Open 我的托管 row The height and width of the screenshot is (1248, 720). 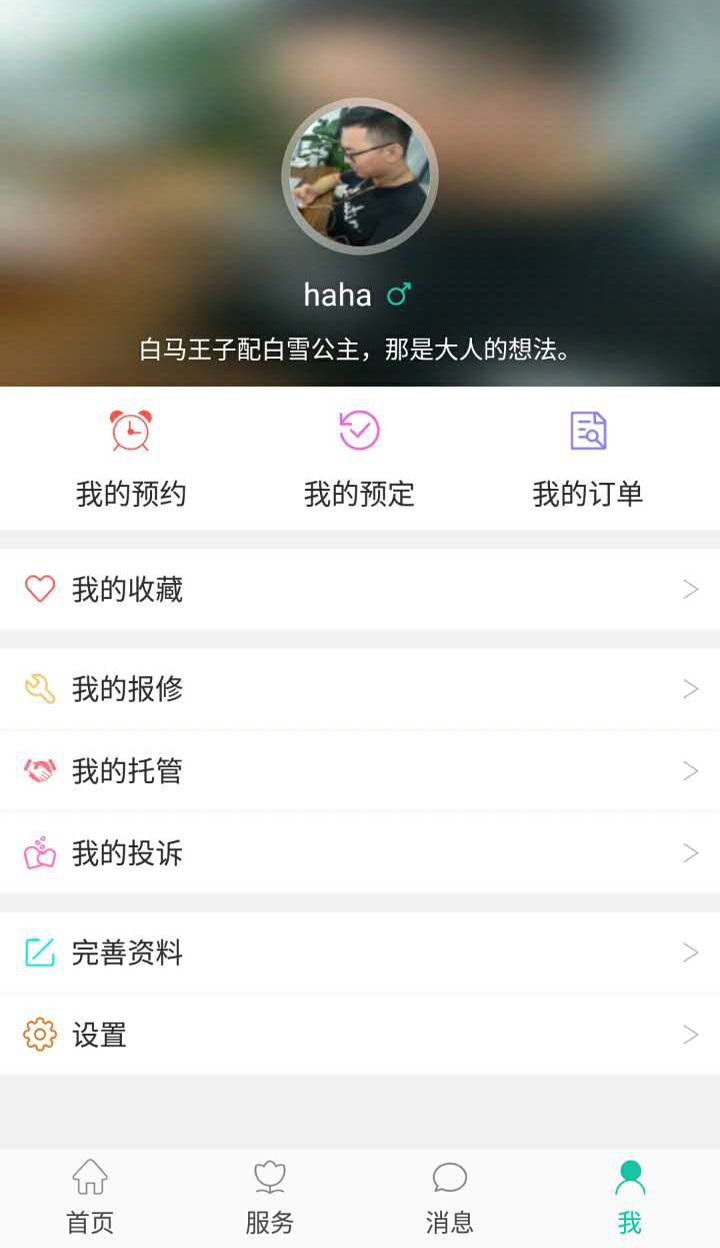[360, 771]
